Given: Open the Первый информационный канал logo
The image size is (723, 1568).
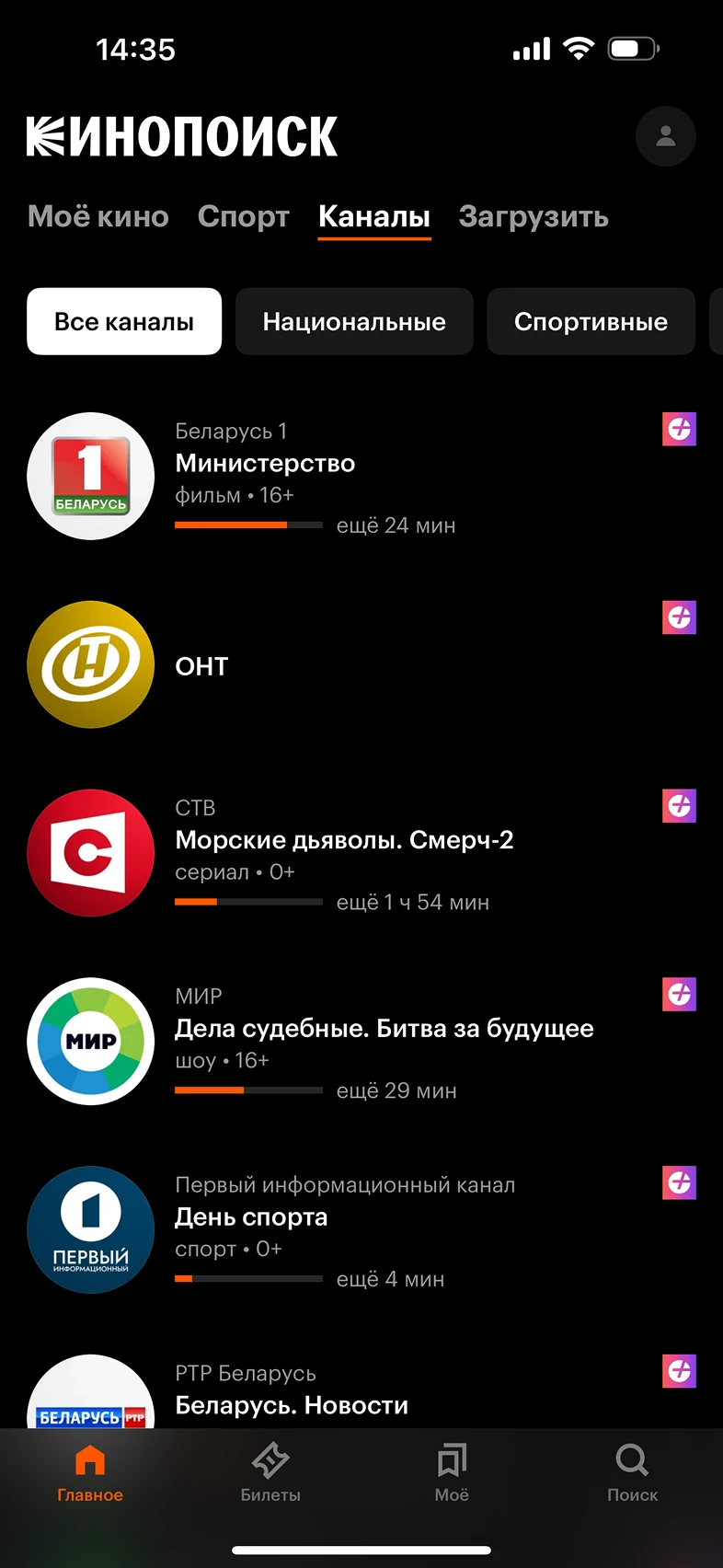Looking at the screenshot, I should pyautogui.click(x=90, y=1229).
